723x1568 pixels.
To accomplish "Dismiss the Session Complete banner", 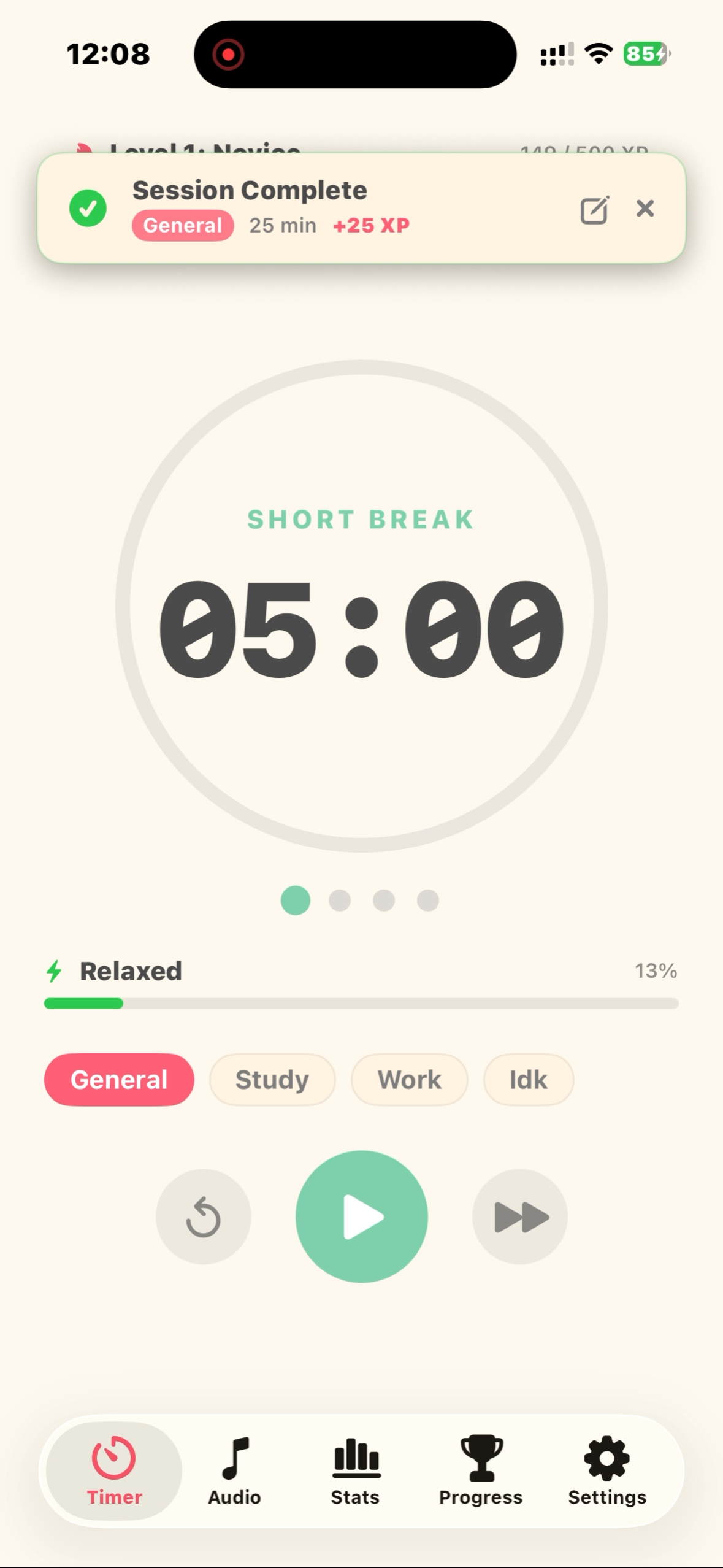I will (645, 209).
